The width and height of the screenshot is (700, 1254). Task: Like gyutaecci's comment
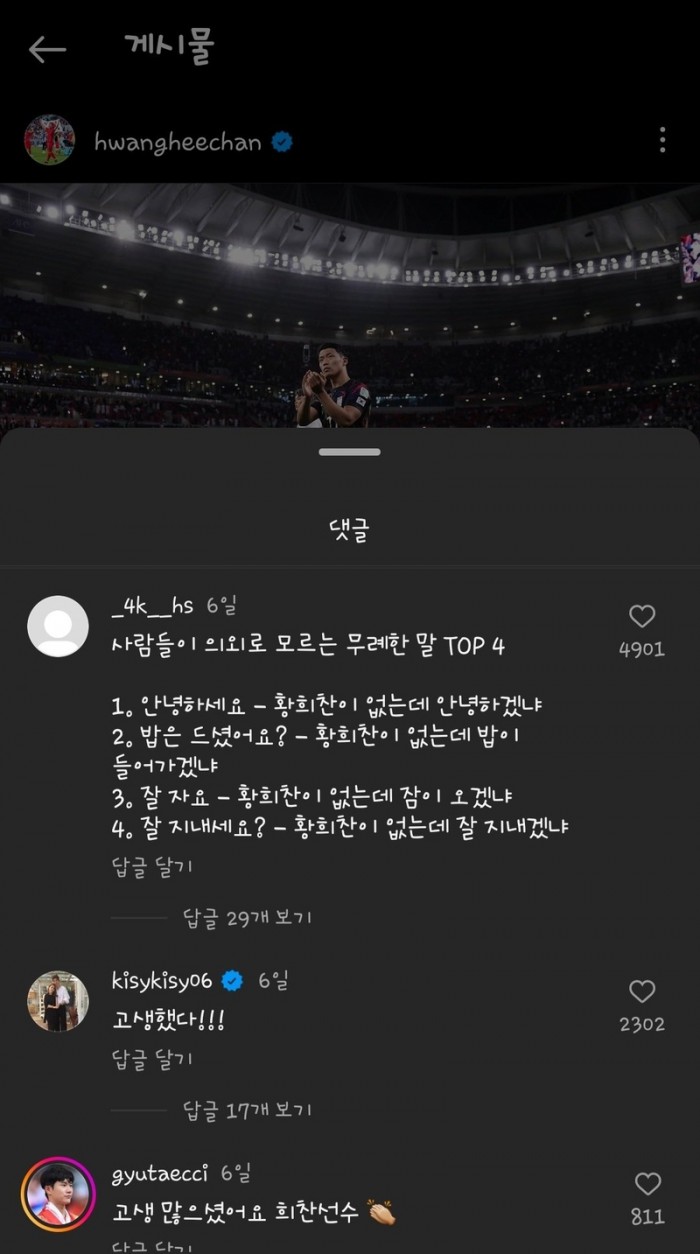click(x=648, y=1184)
